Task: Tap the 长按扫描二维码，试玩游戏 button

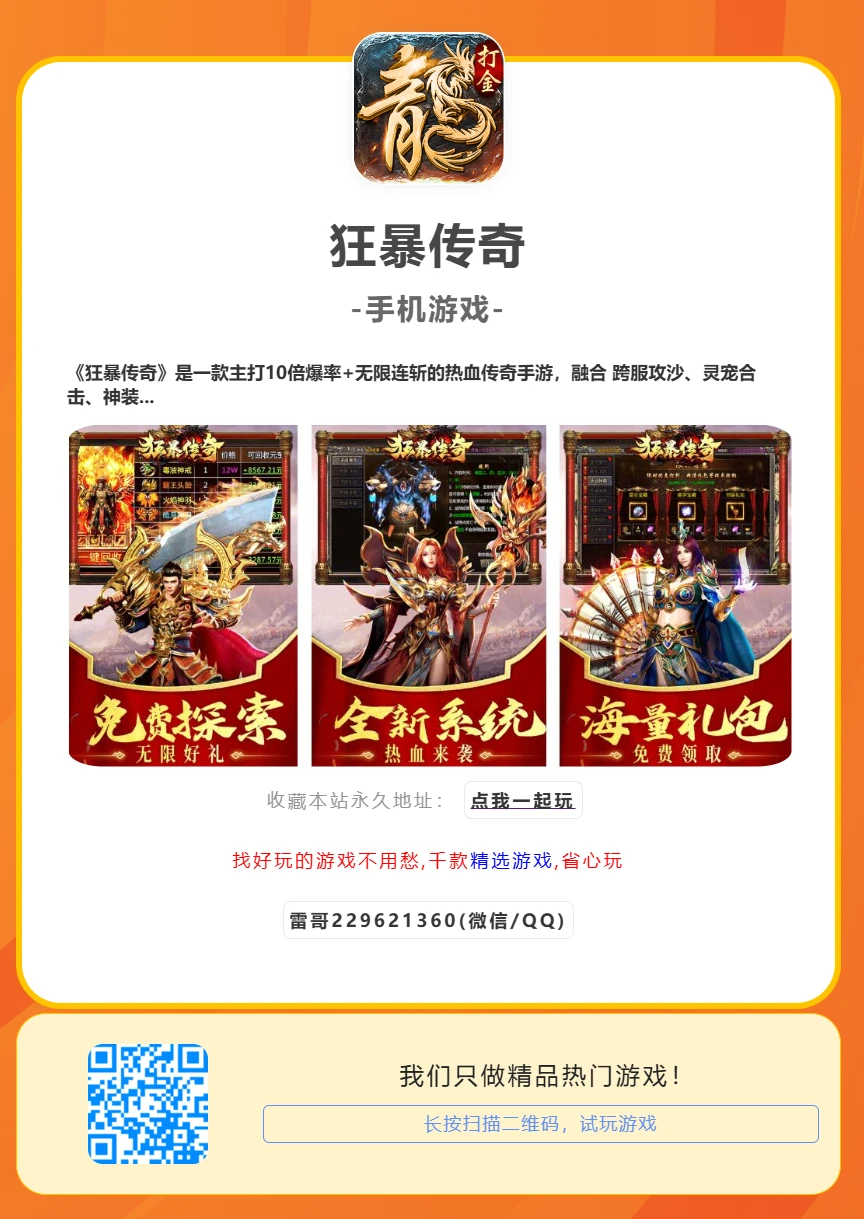Action: [x=540, y=1124]
